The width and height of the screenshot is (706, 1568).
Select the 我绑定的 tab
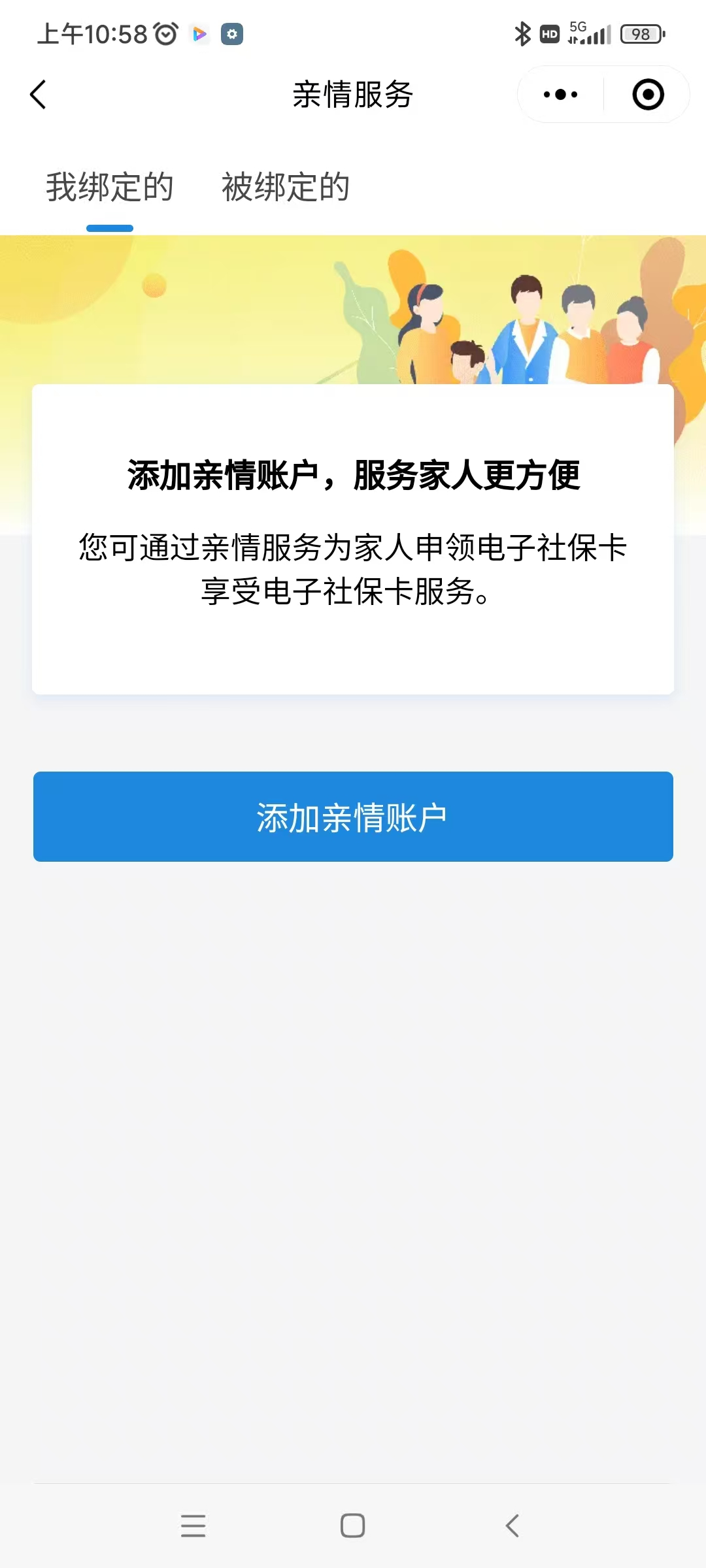click(110, 188)
